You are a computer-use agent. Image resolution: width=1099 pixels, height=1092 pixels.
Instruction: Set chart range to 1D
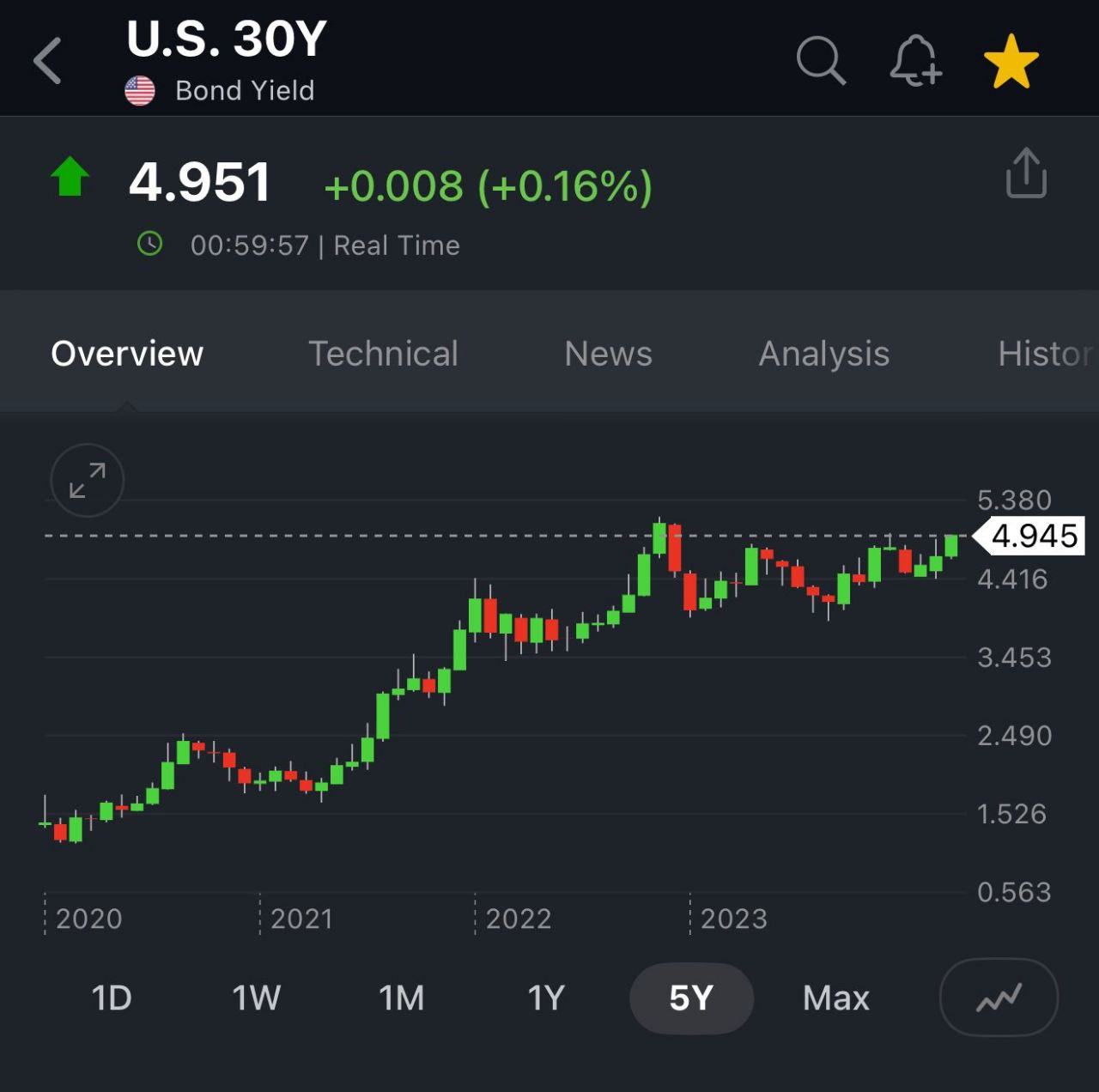pos(112,998)
